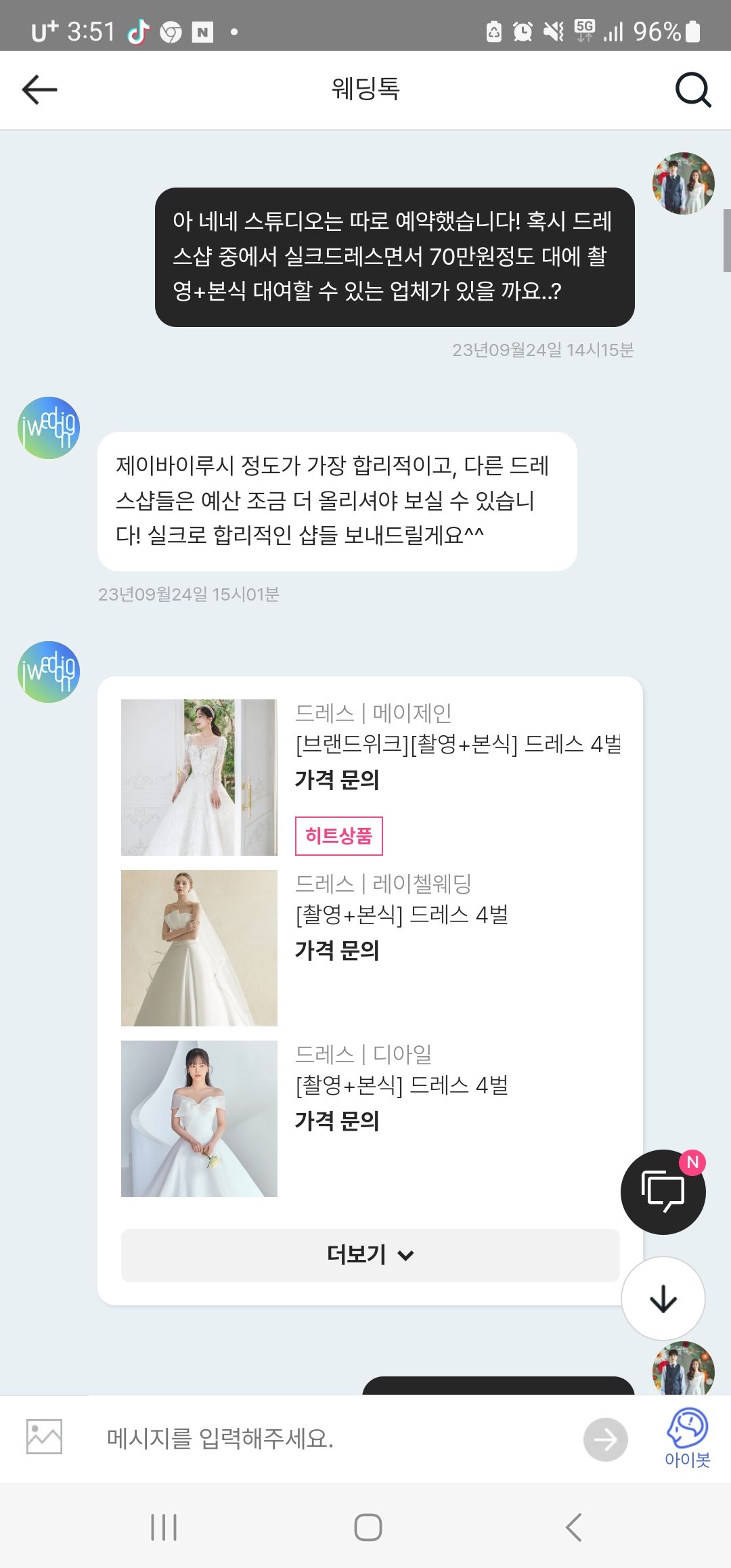Open search in 웨딩톡
The height and width of the screenshot is (1568, 731).
click(x=693, y=90)
